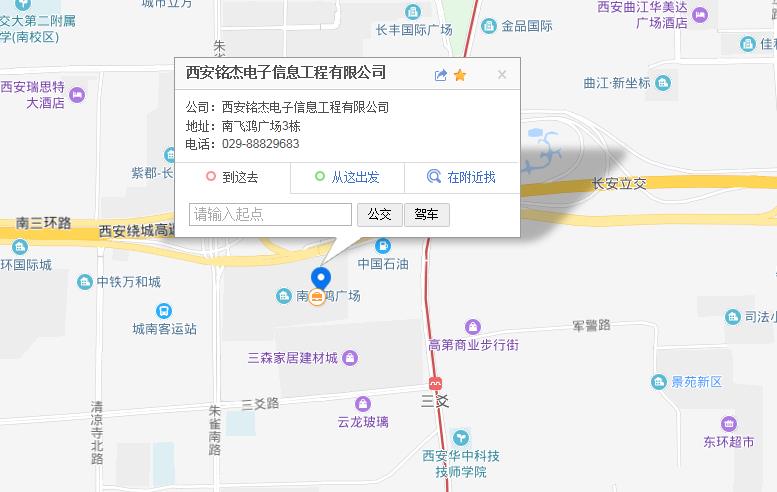Share this location via the share icon

point(441,75)
